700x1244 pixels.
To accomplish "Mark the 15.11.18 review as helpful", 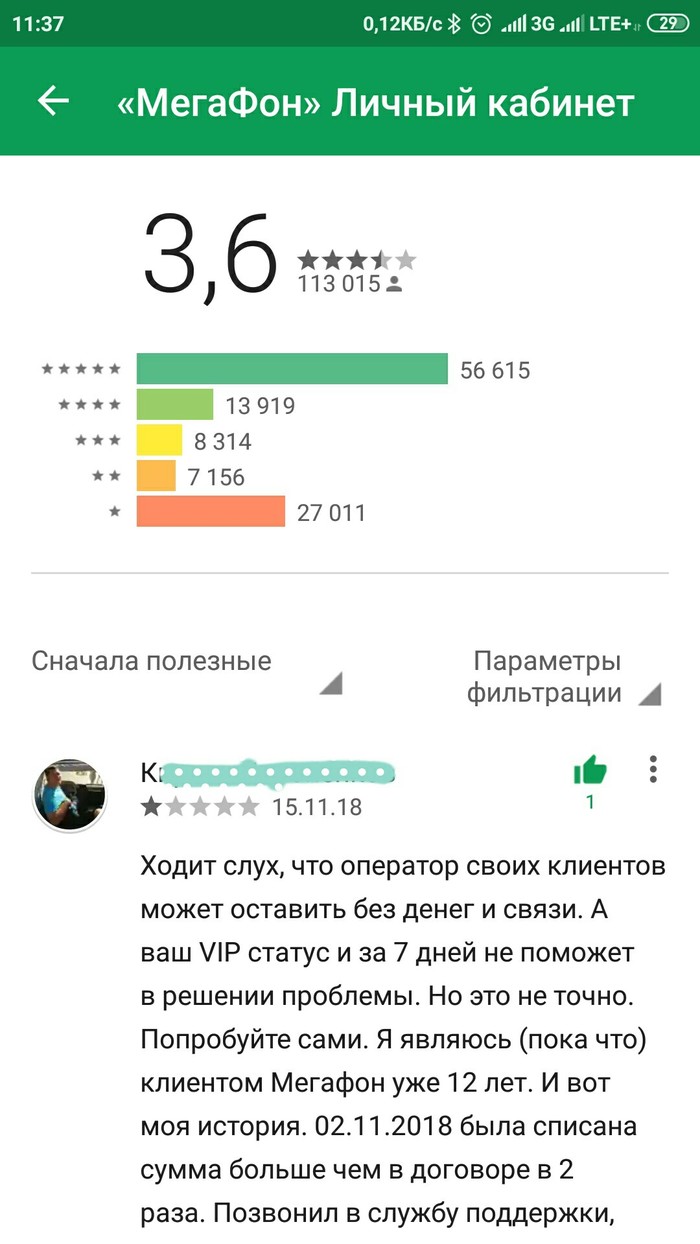I will click(590, 770).
